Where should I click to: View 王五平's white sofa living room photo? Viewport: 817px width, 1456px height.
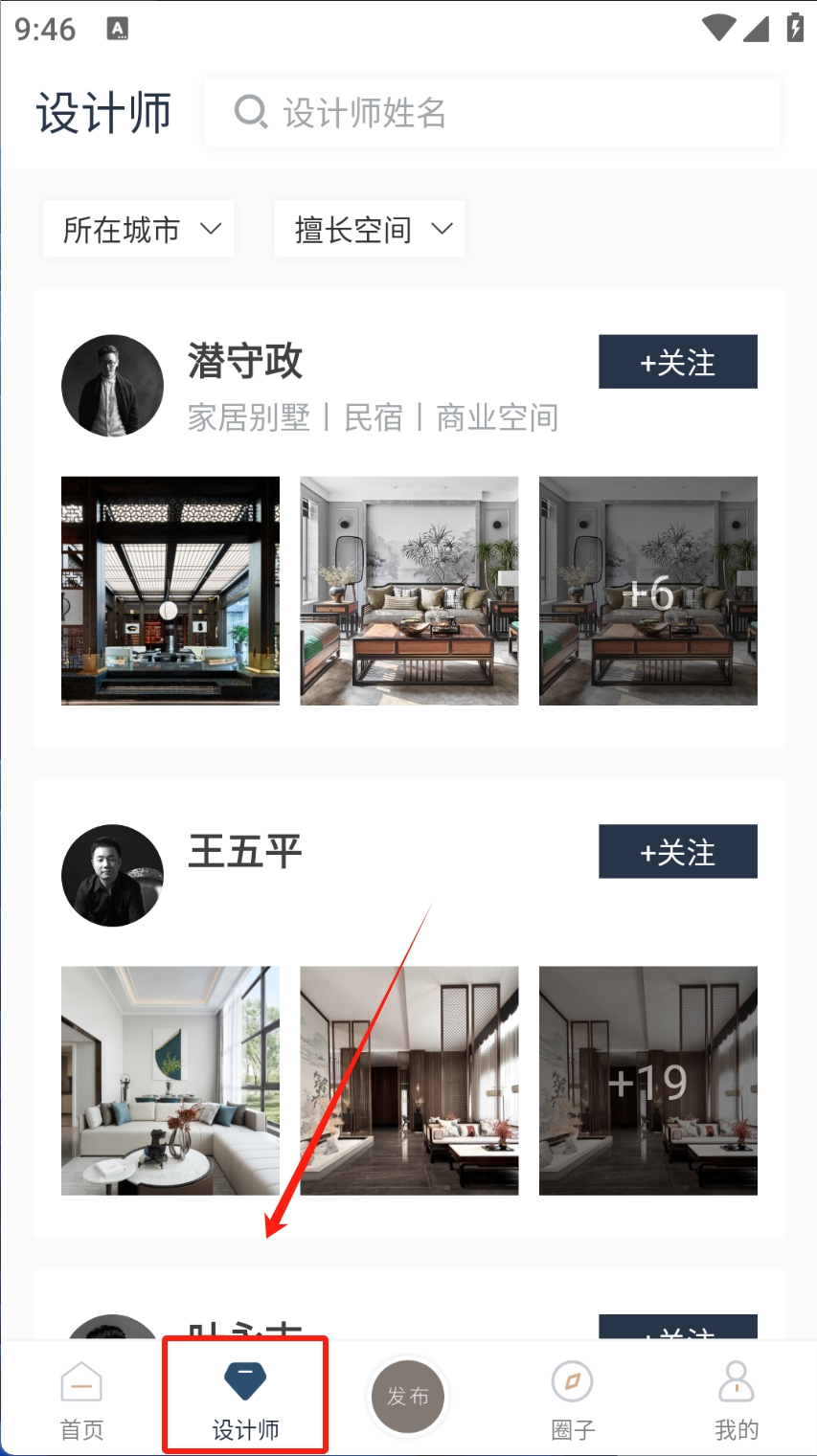pyautogui.click(x=170, y=1080)
